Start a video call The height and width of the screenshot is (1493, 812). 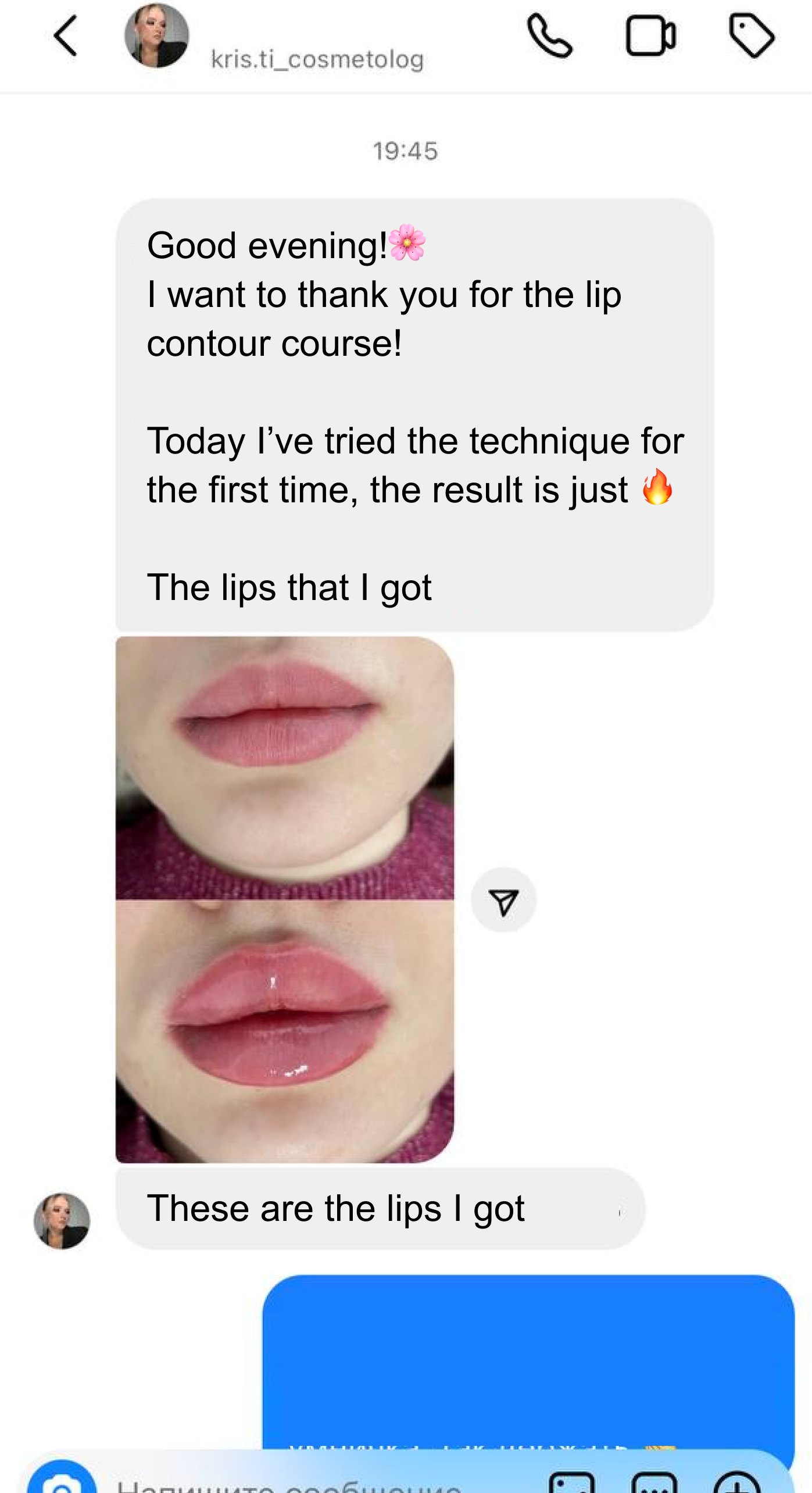[650, 36]
